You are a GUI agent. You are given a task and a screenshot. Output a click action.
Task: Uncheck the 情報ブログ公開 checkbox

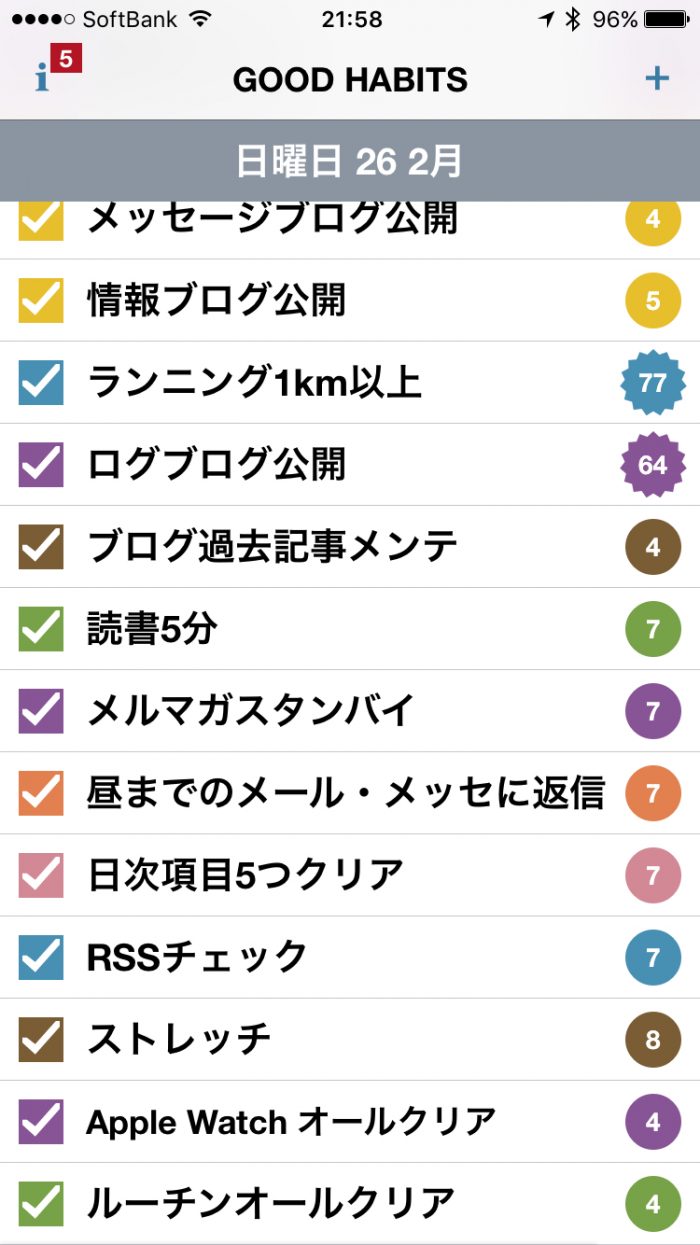(x=41, y=300)
